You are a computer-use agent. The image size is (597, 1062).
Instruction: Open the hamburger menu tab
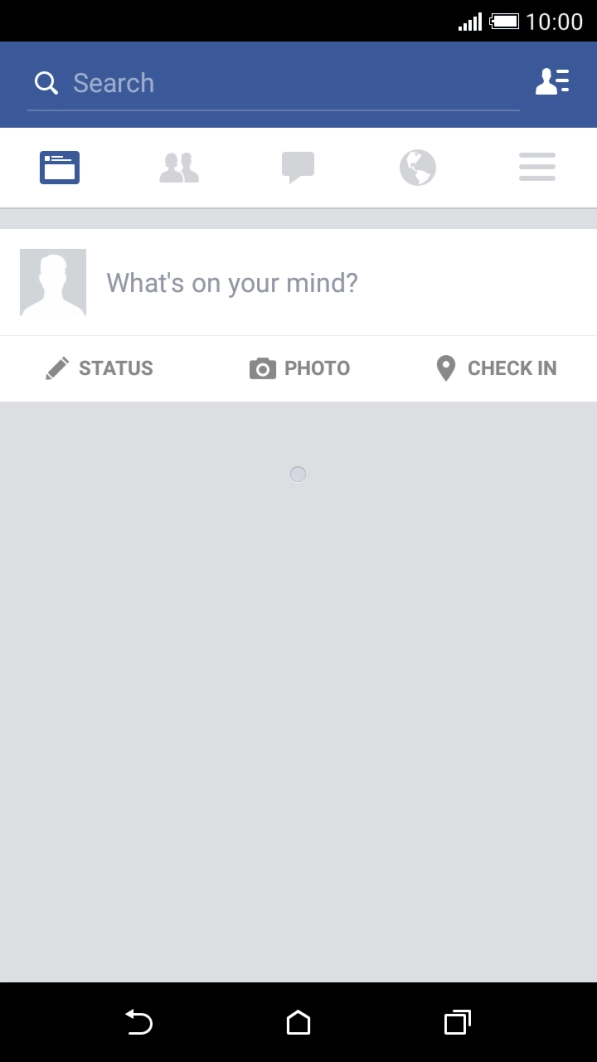[x=537, y=167]
